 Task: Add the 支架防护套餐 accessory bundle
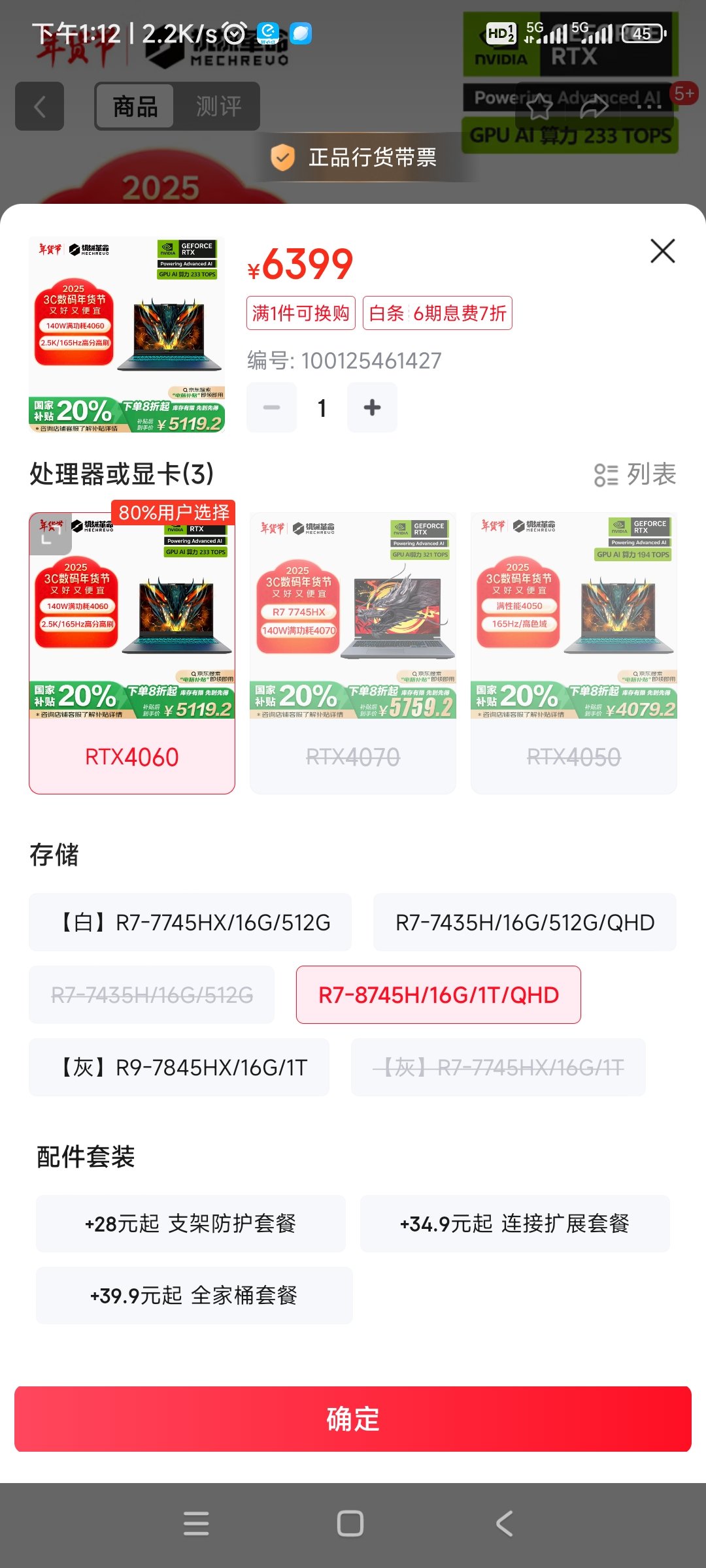point(191,1224)
